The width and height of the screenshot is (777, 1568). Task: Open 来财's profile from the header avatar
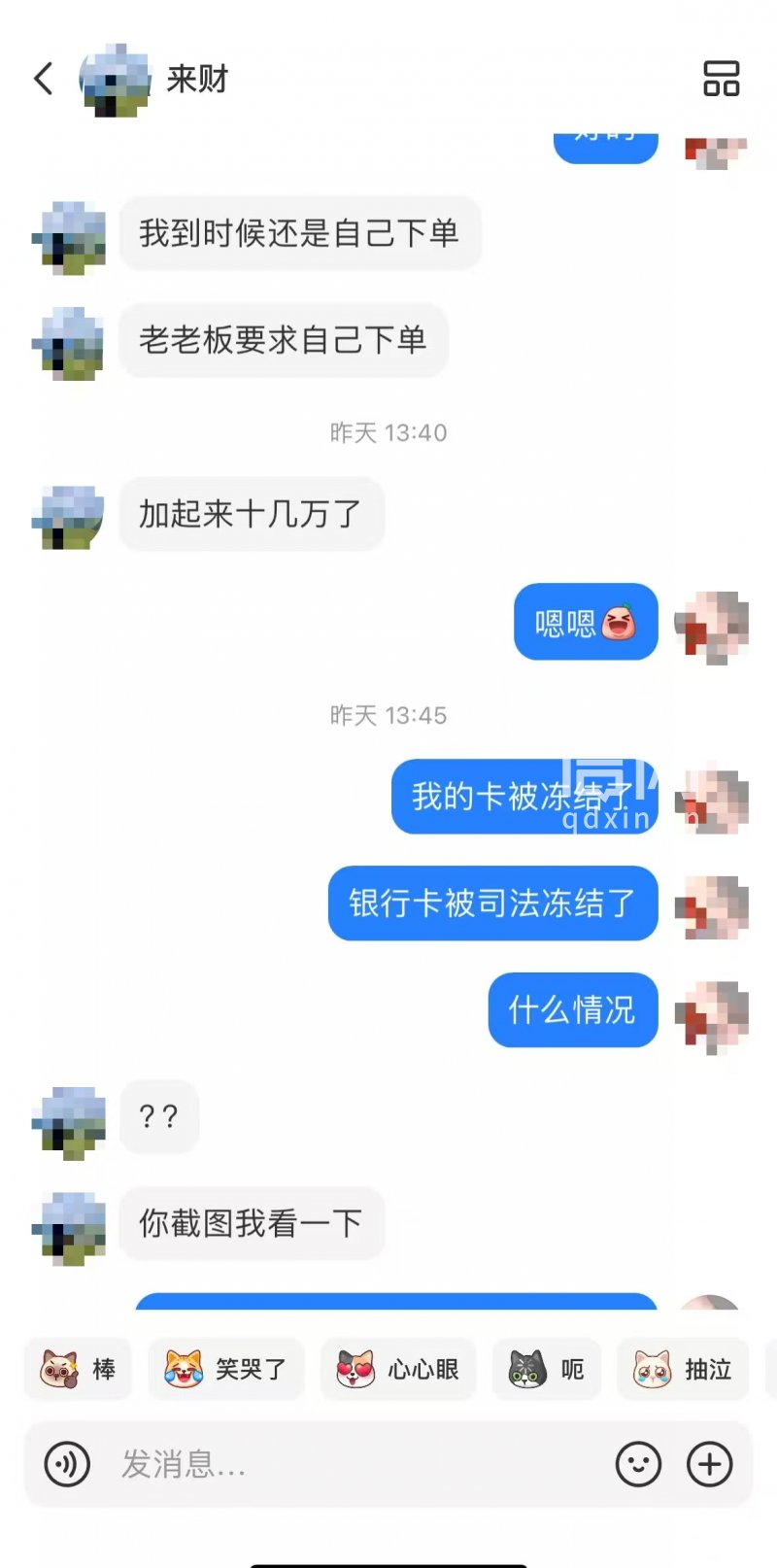[x=115, y=80]
